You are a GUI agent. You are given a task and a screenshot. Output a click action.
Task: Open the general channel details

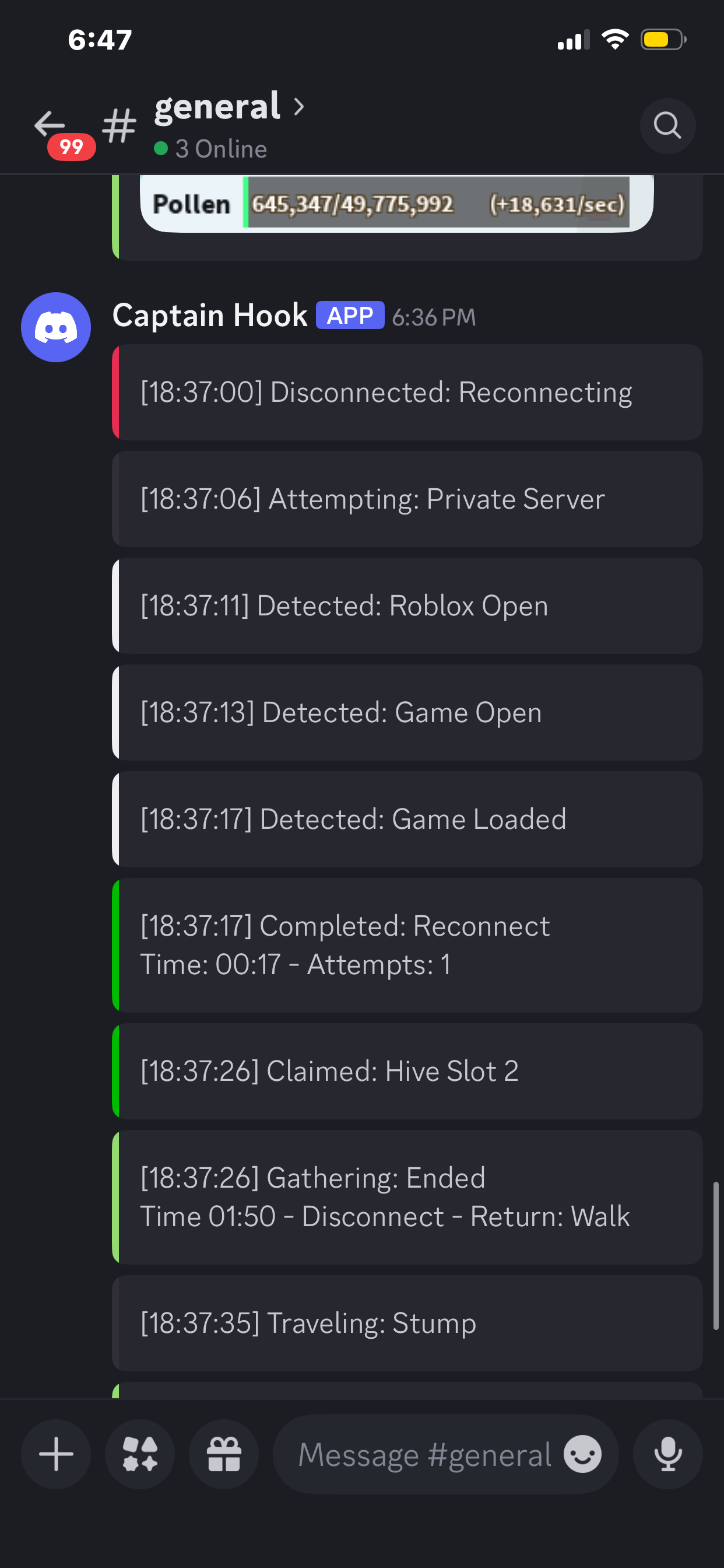point(228,108)
